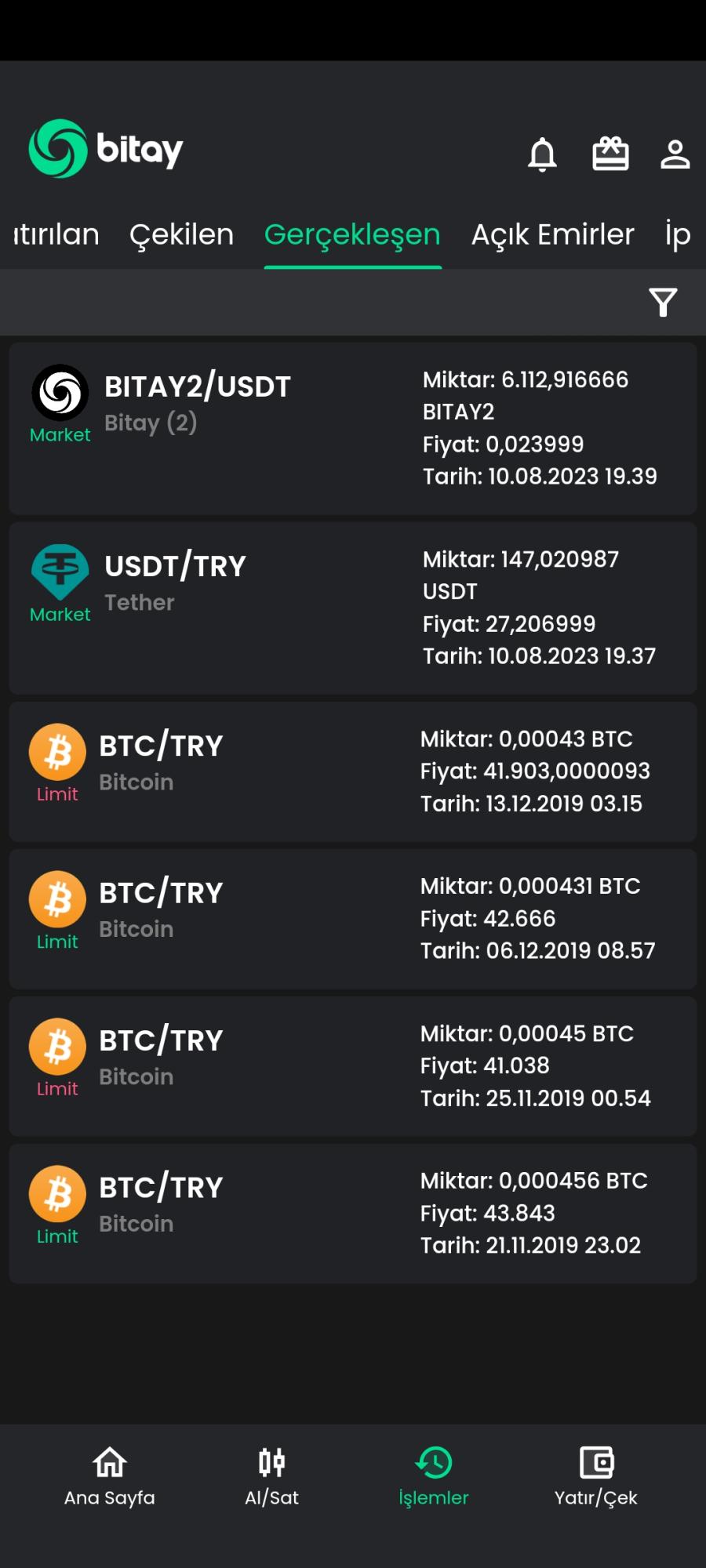Open the Al/Sat trading screen
Image resolution: width=706 pixels, height=1568 pixels.
pos(271,1477)
